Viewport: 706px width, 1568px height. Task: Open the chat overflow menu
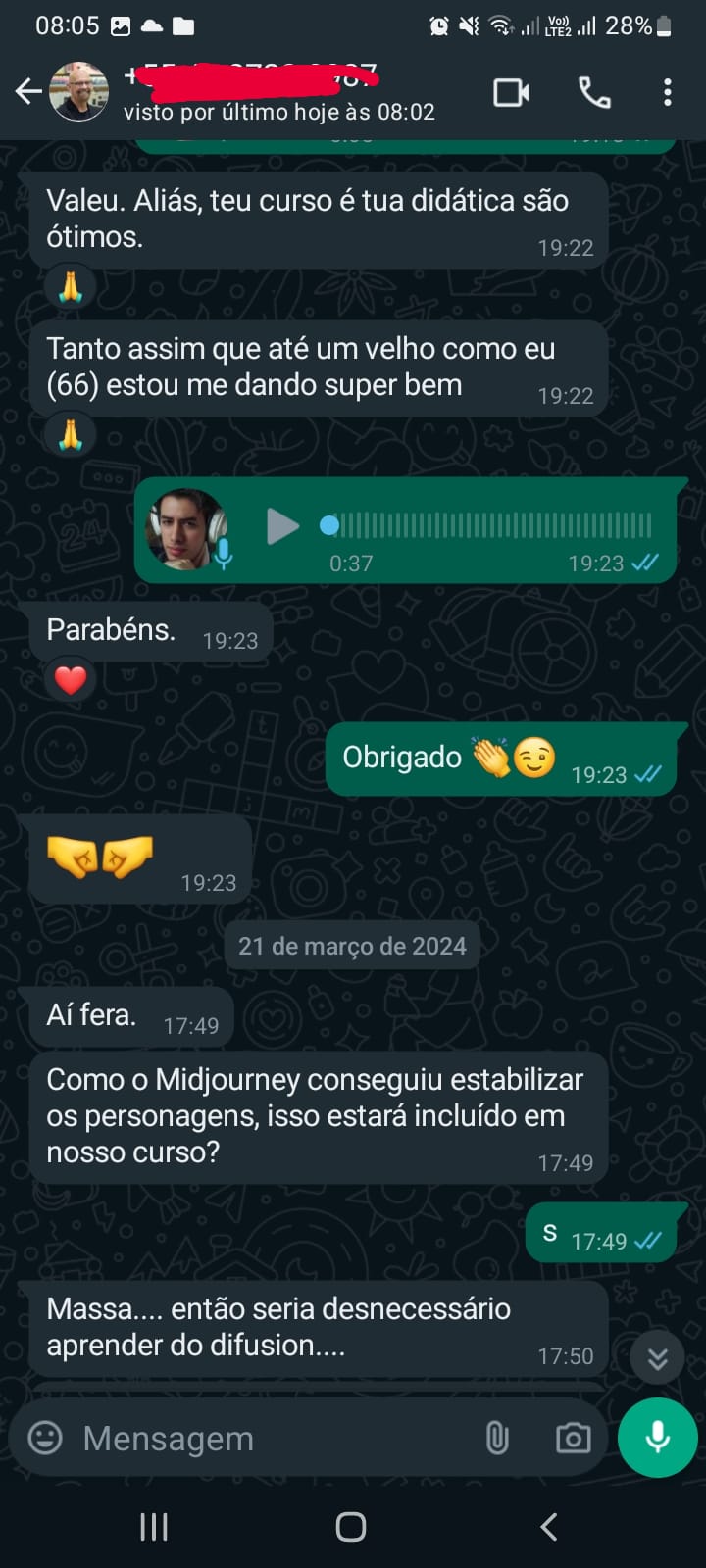point(667,92)
